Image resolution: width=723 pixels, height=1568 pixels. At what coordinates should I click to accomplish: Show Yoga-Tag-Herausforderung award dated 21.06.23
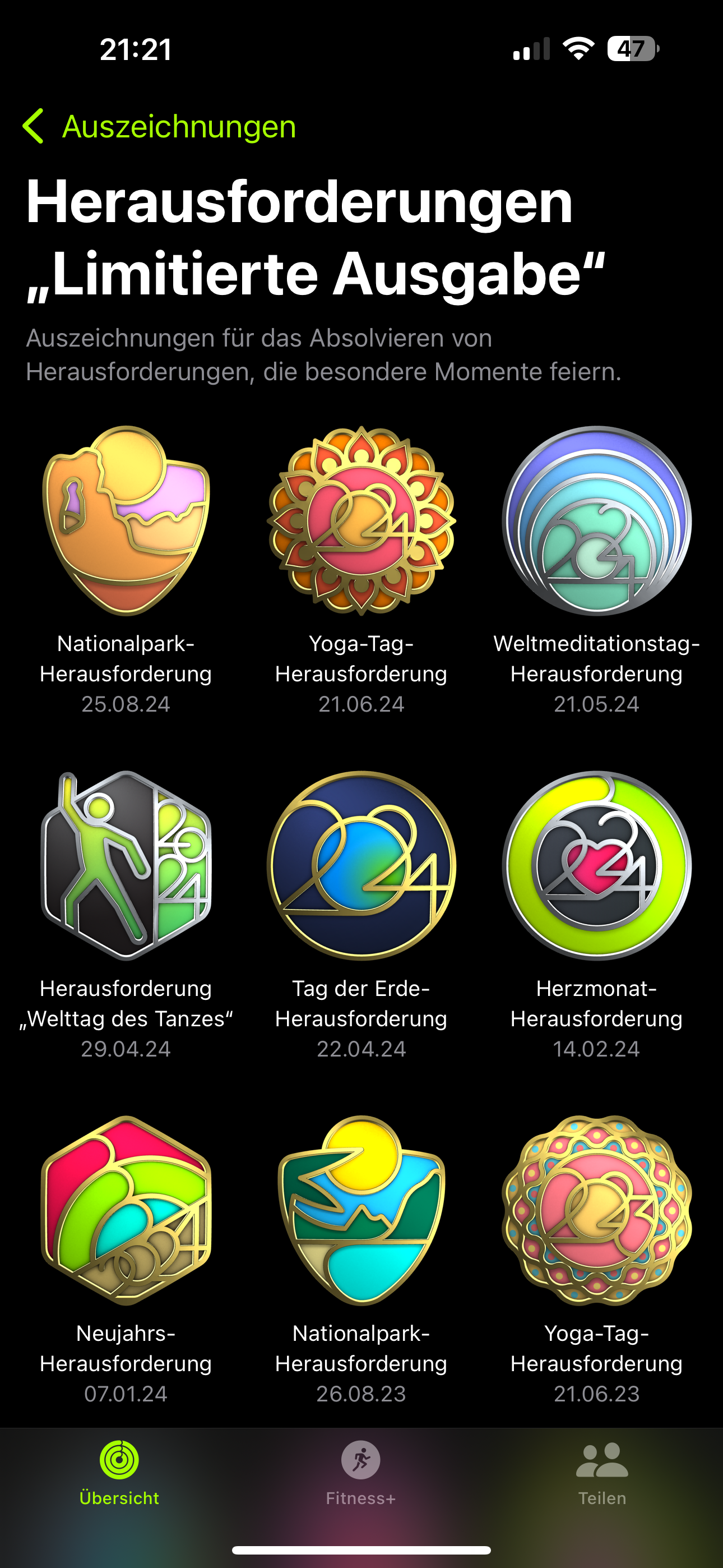coord(596,1210)
